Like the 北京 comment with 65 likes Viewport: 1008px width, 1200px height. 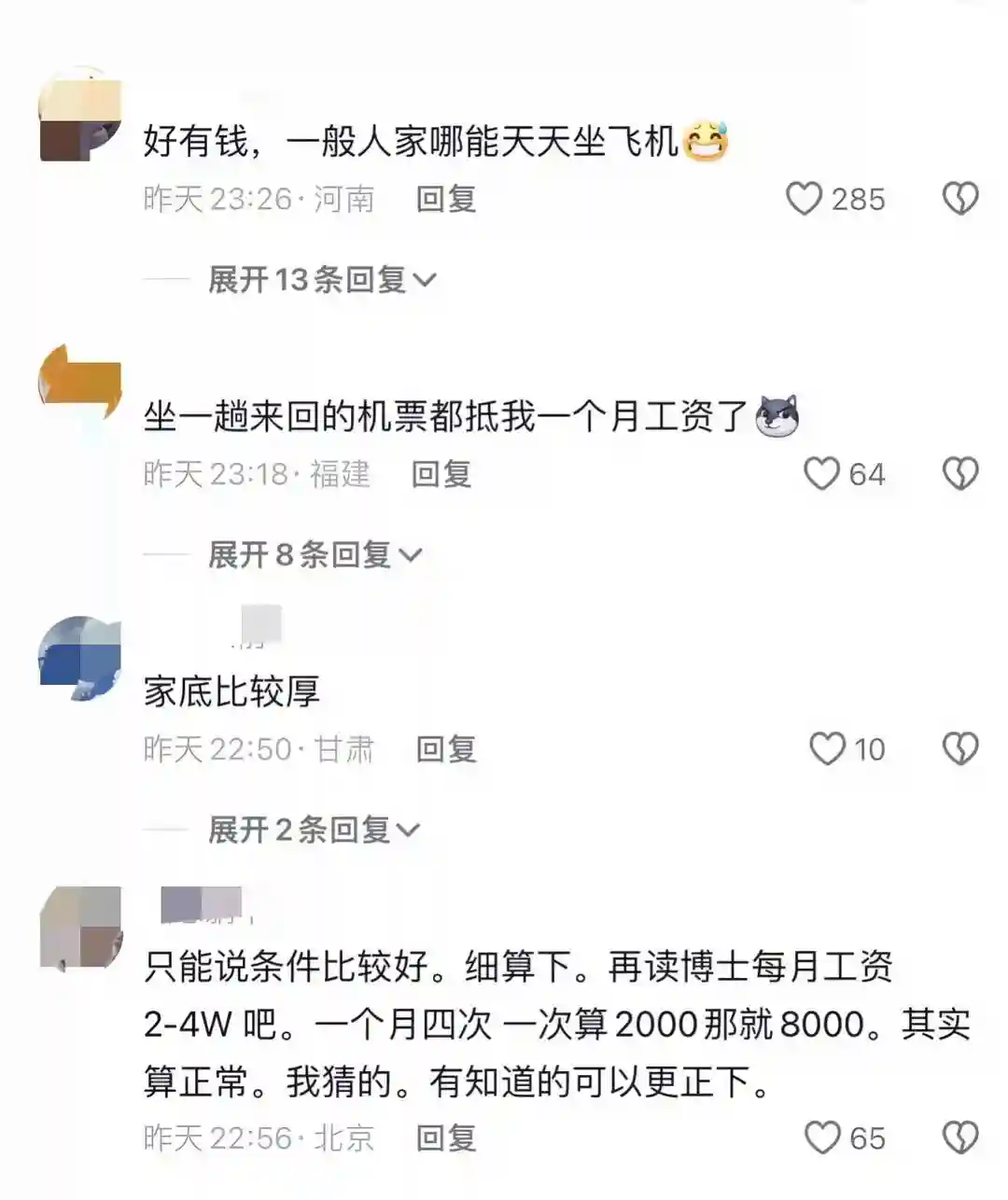point(822,1137)
